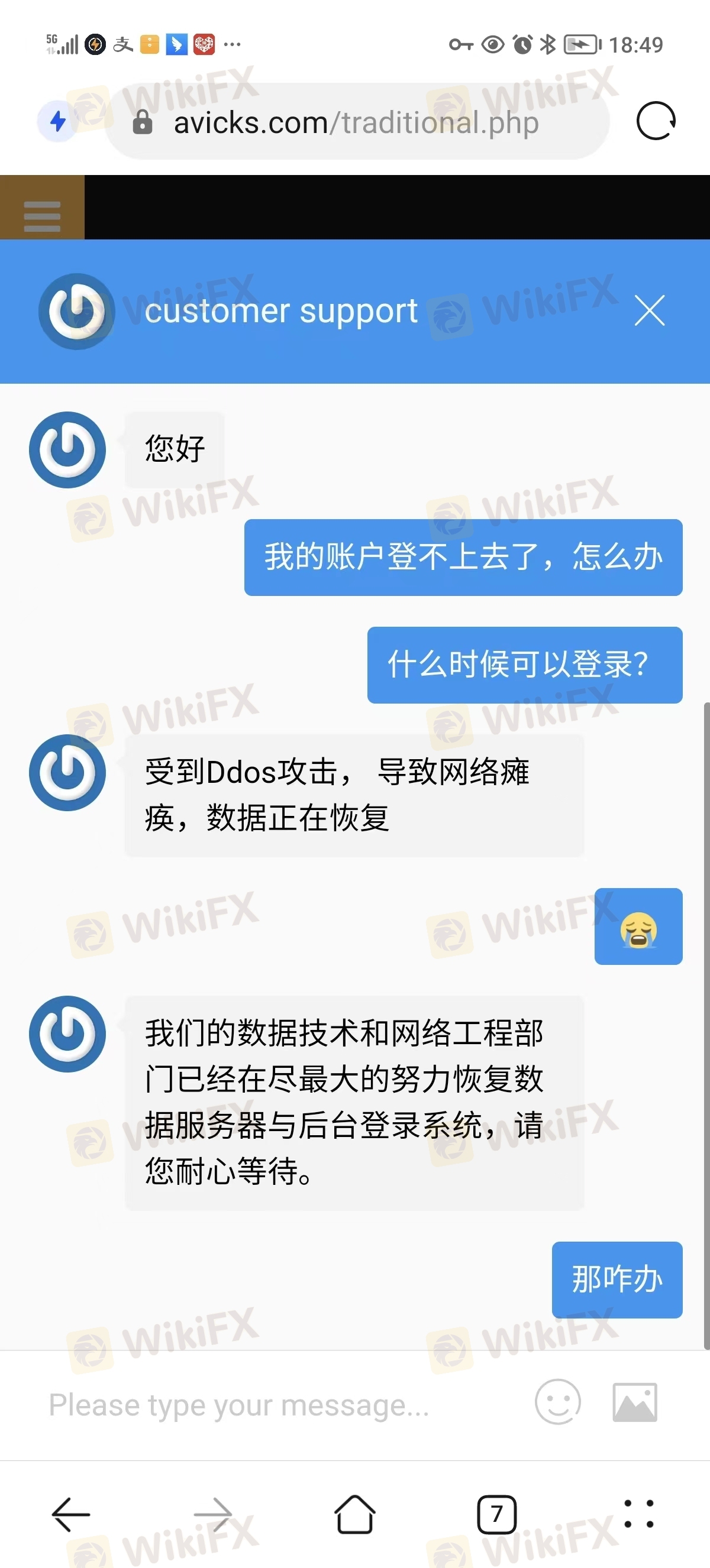Close the customer support chat window
This screenshot has width=710, height=1568.
coord(649,311)
